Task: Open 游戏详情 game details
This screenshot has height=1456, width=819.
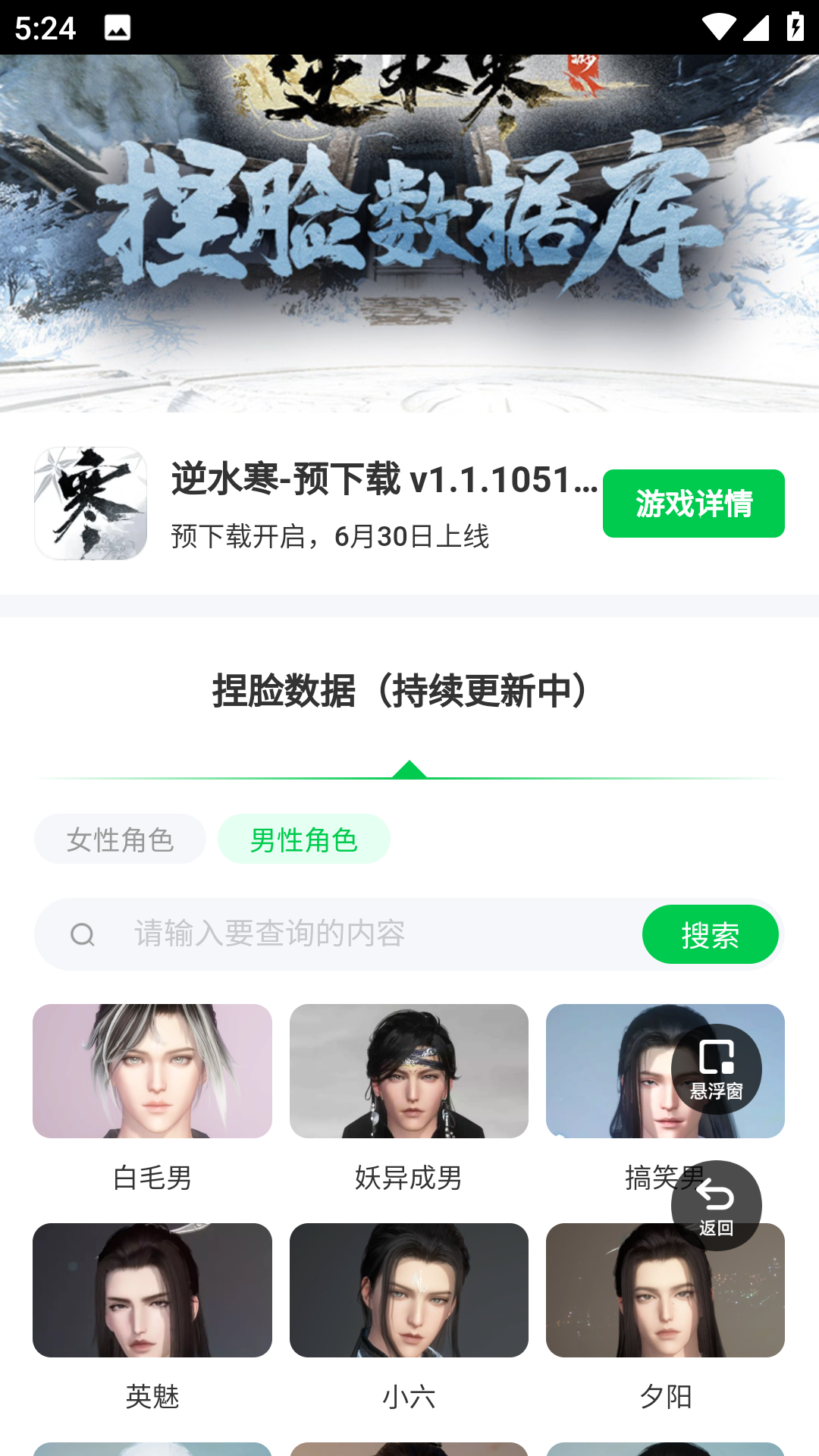Action: [x=693, y=504]
